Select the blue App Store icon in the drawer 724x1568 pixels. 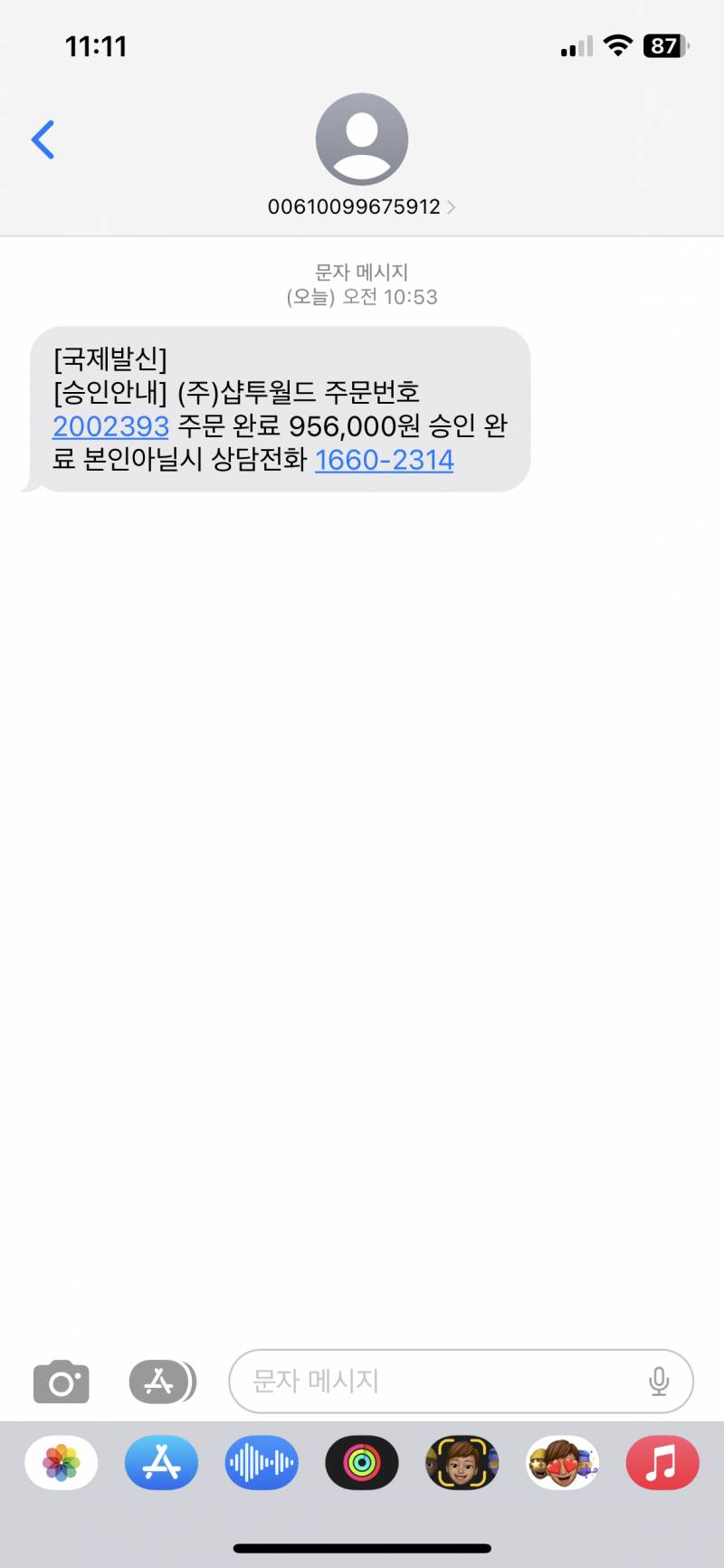pyautogui.click(x=161, y=1463)
